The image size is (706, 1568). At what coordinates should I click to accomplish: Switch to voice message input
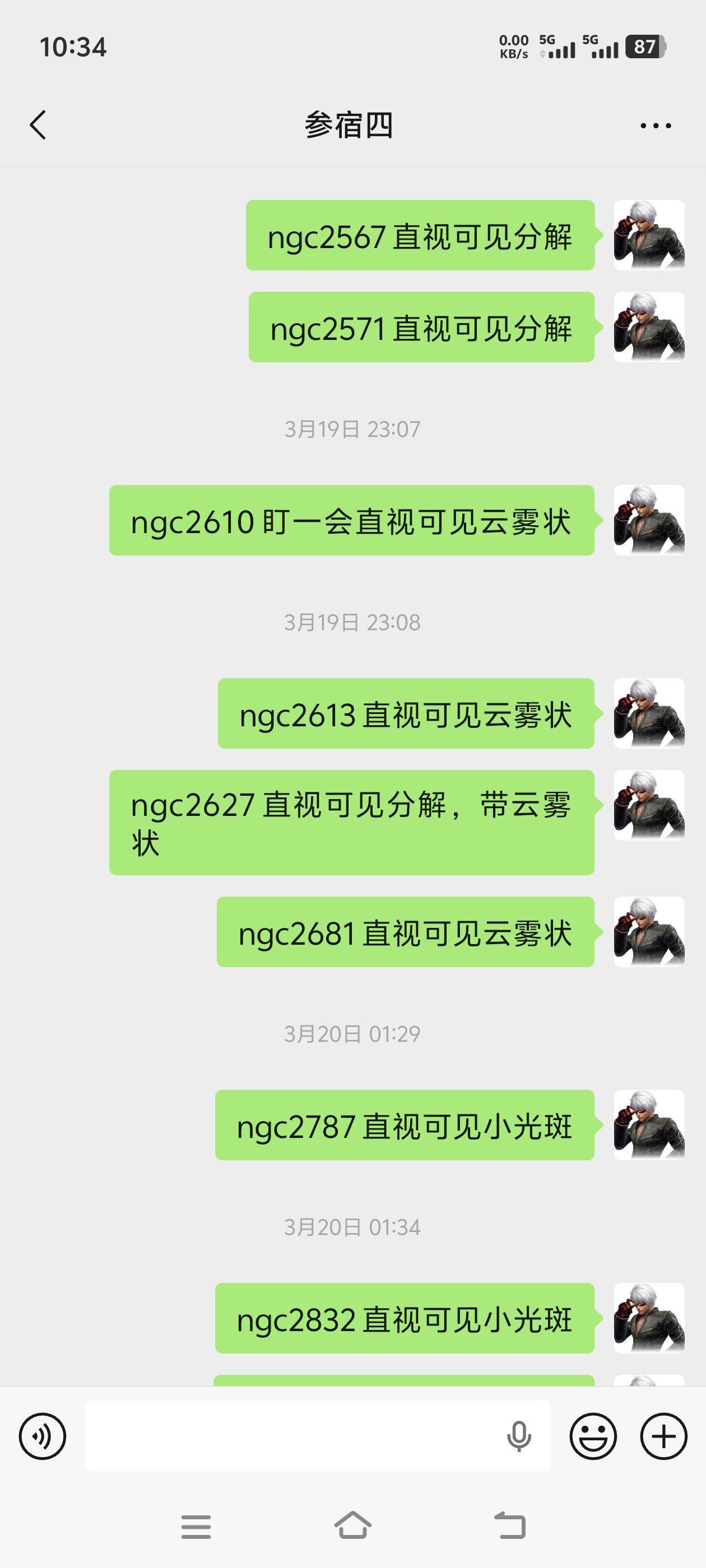pos(42,1436)
